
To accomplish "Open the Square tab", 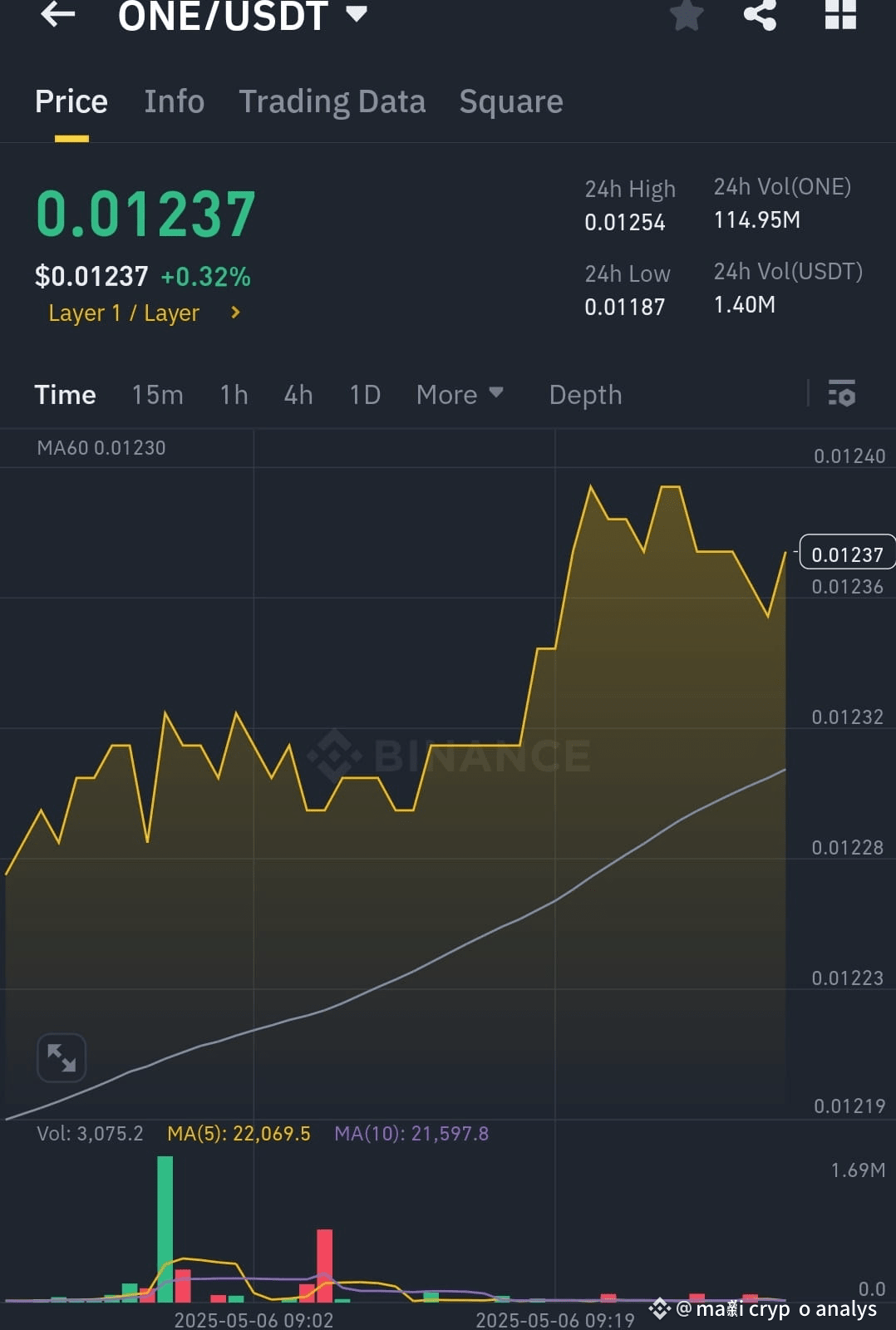I will (510, 101).
